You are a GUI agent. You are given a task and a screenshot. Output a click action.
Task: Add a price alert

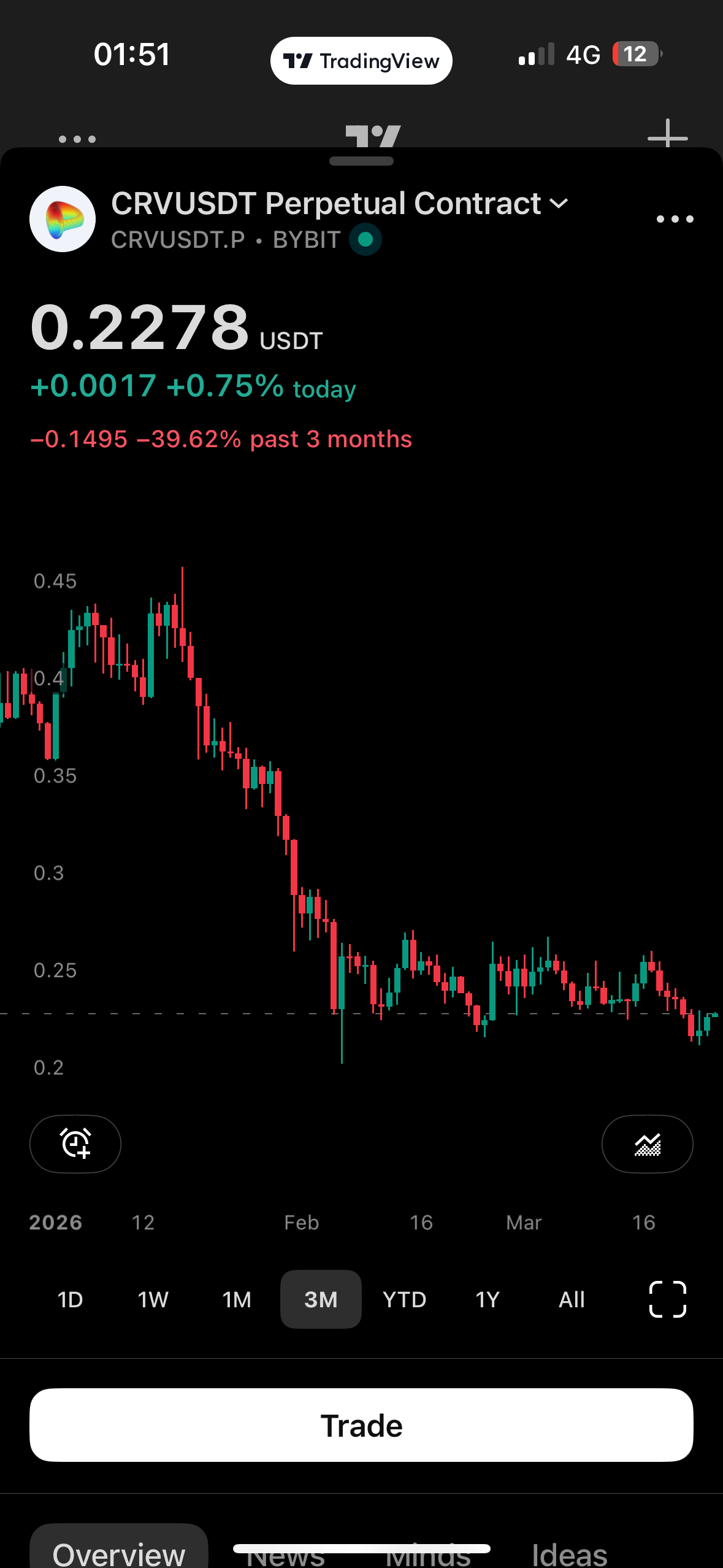(x=75, y=1143)
